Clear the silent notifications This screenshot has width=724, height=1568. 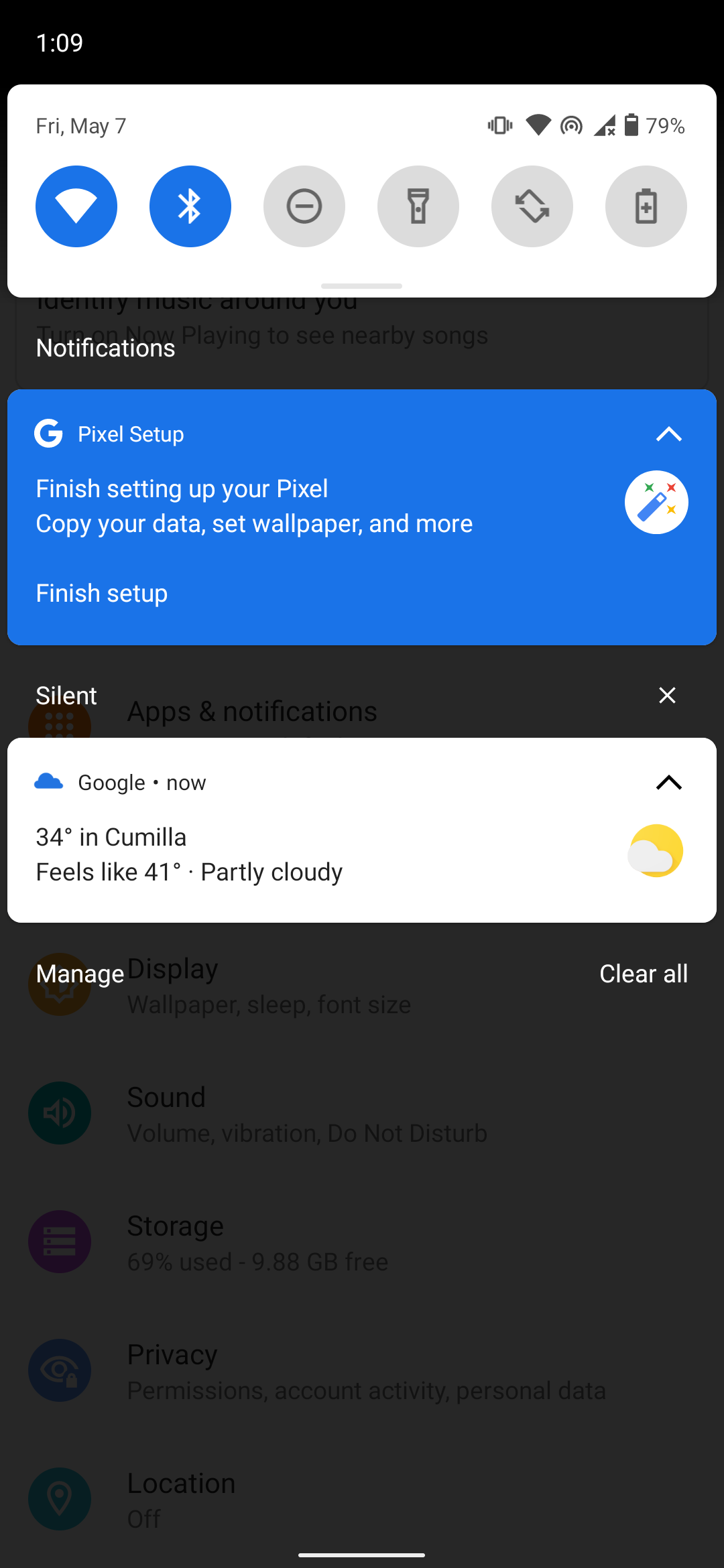(x=667, y=696)
